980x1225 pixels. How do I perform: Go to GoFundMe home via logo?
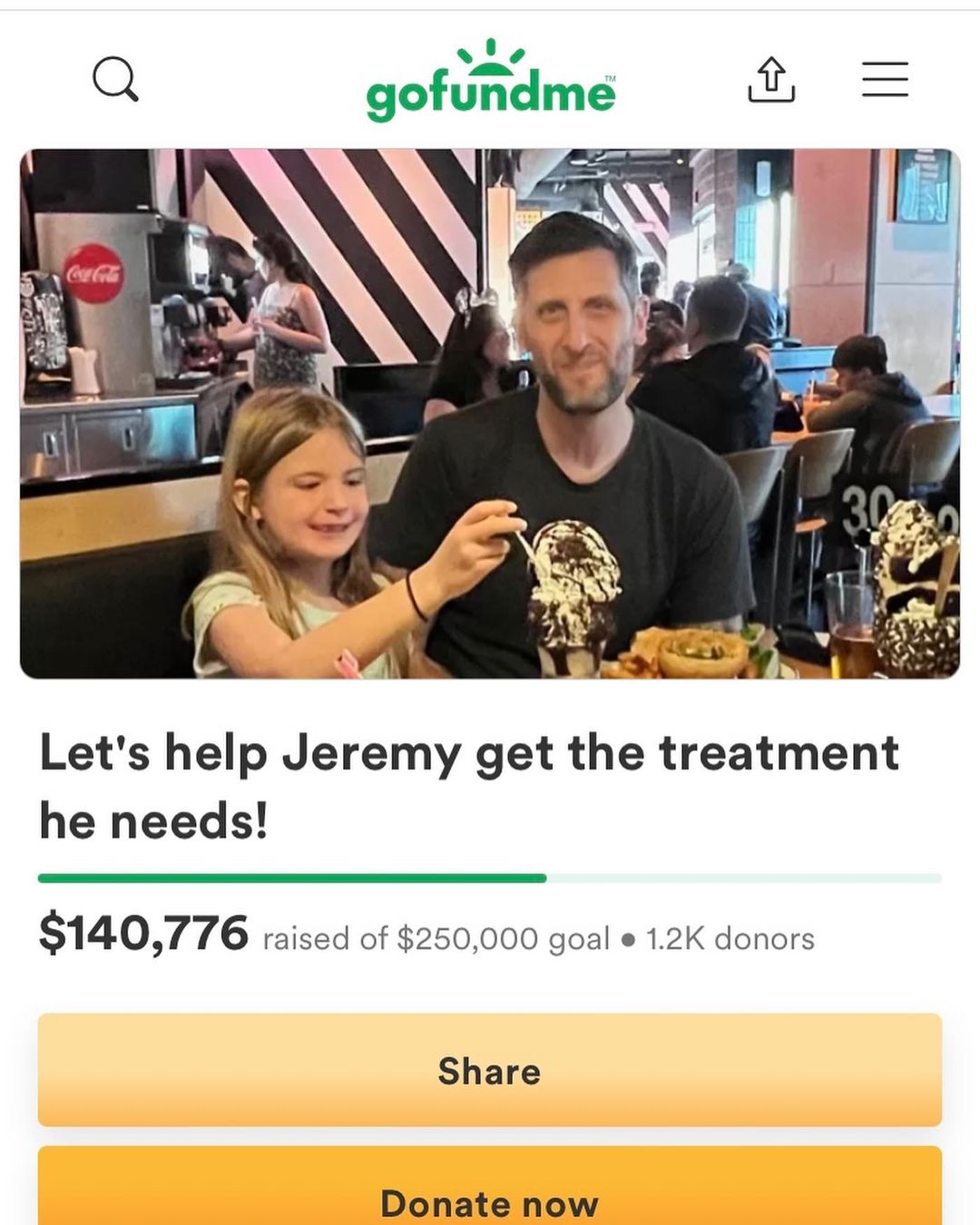coord(491,80)
